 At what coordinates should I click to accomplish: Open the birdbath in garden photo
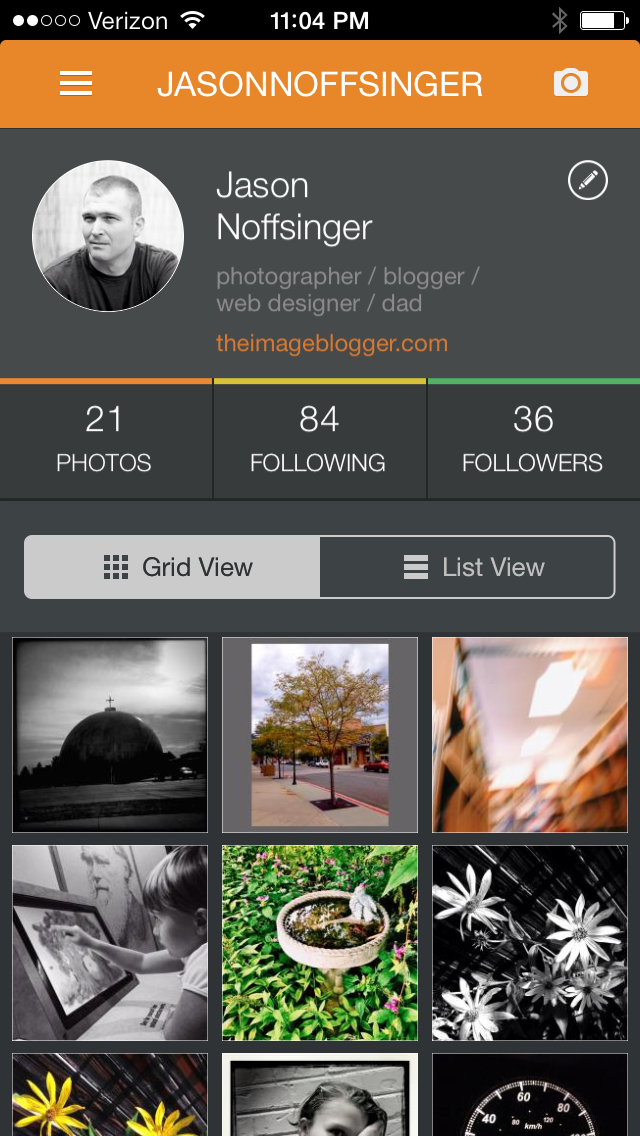pyautogui.click(x=319, y=943)
